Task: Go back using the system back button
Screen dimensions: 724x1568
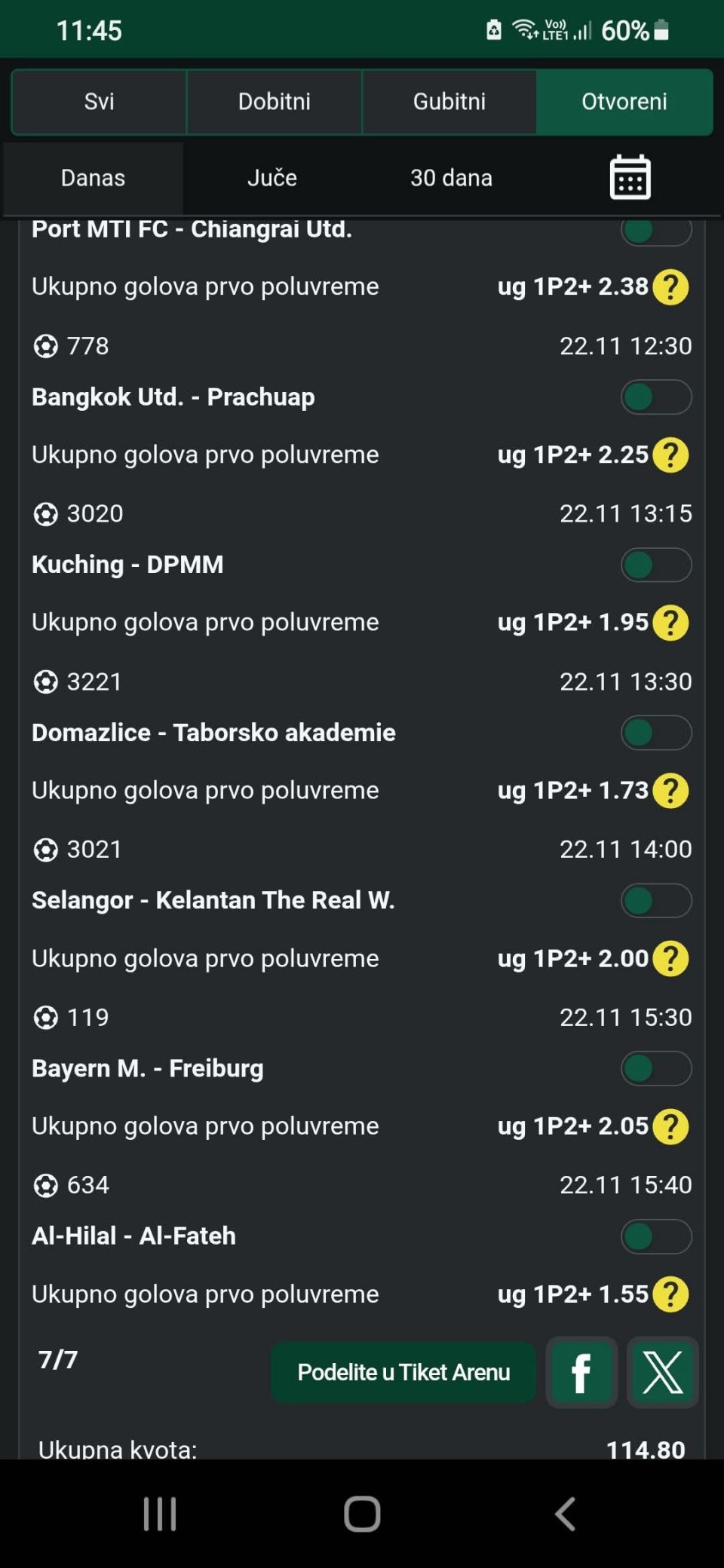Action: [x=566, y=1514]
